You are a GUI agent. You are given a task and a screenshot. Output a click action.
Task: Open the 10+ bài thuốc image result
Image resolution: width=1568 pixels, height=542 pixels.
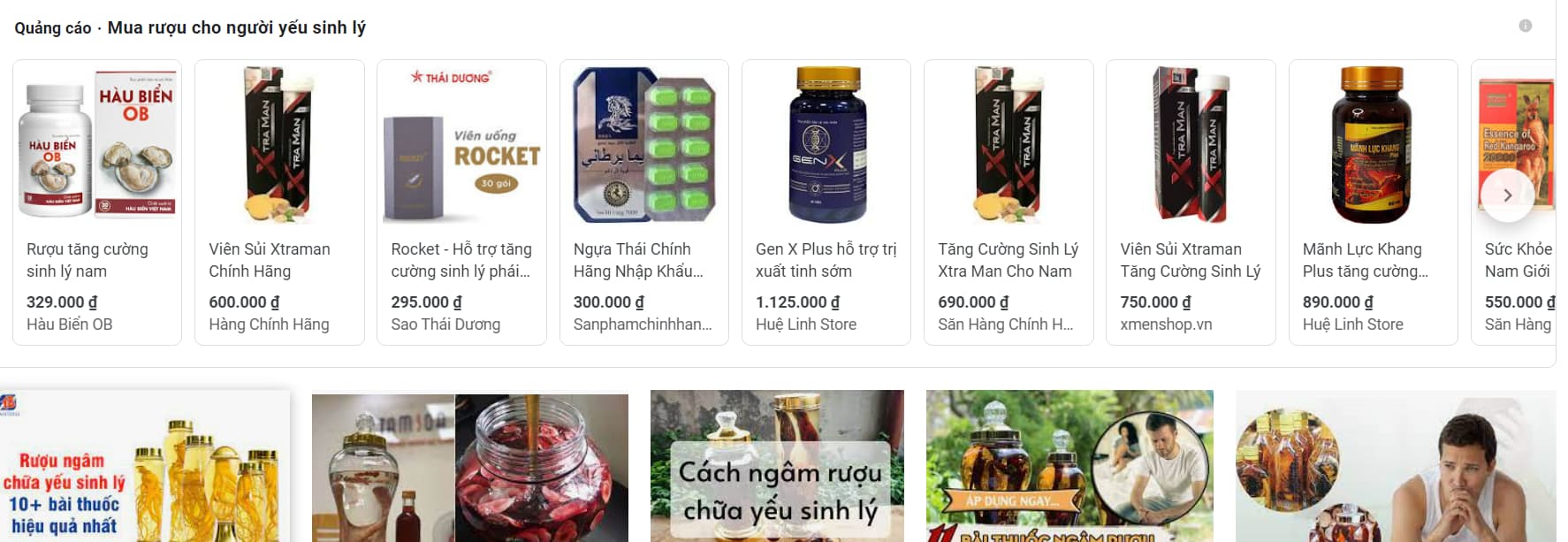(145, 466)
